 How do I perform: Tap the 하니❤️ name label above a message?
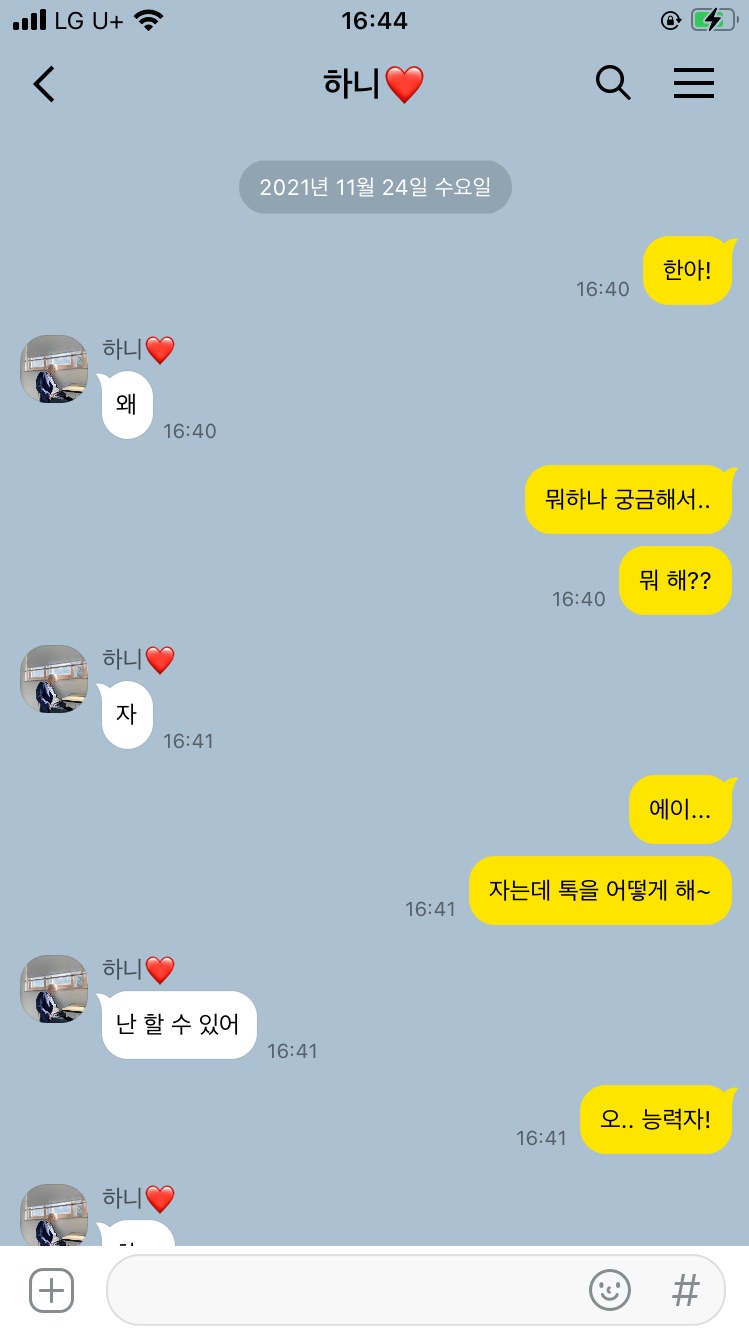(138, 349)
